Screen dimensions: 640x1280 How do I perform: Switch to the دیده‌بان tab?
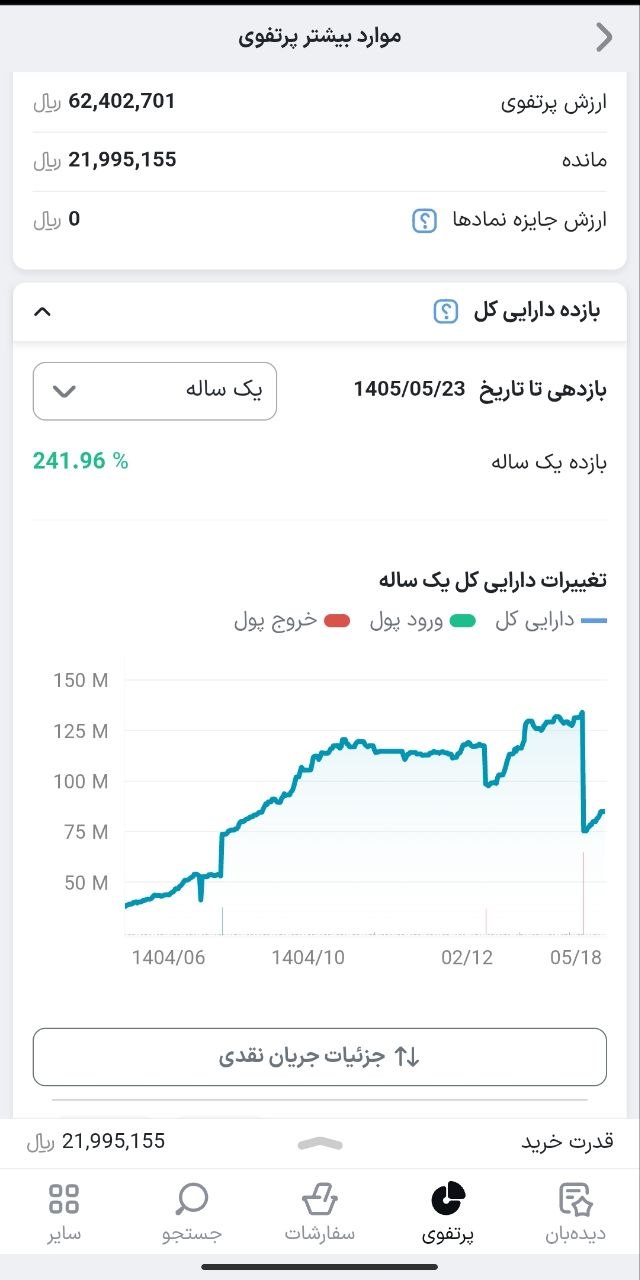point(577,1212)
